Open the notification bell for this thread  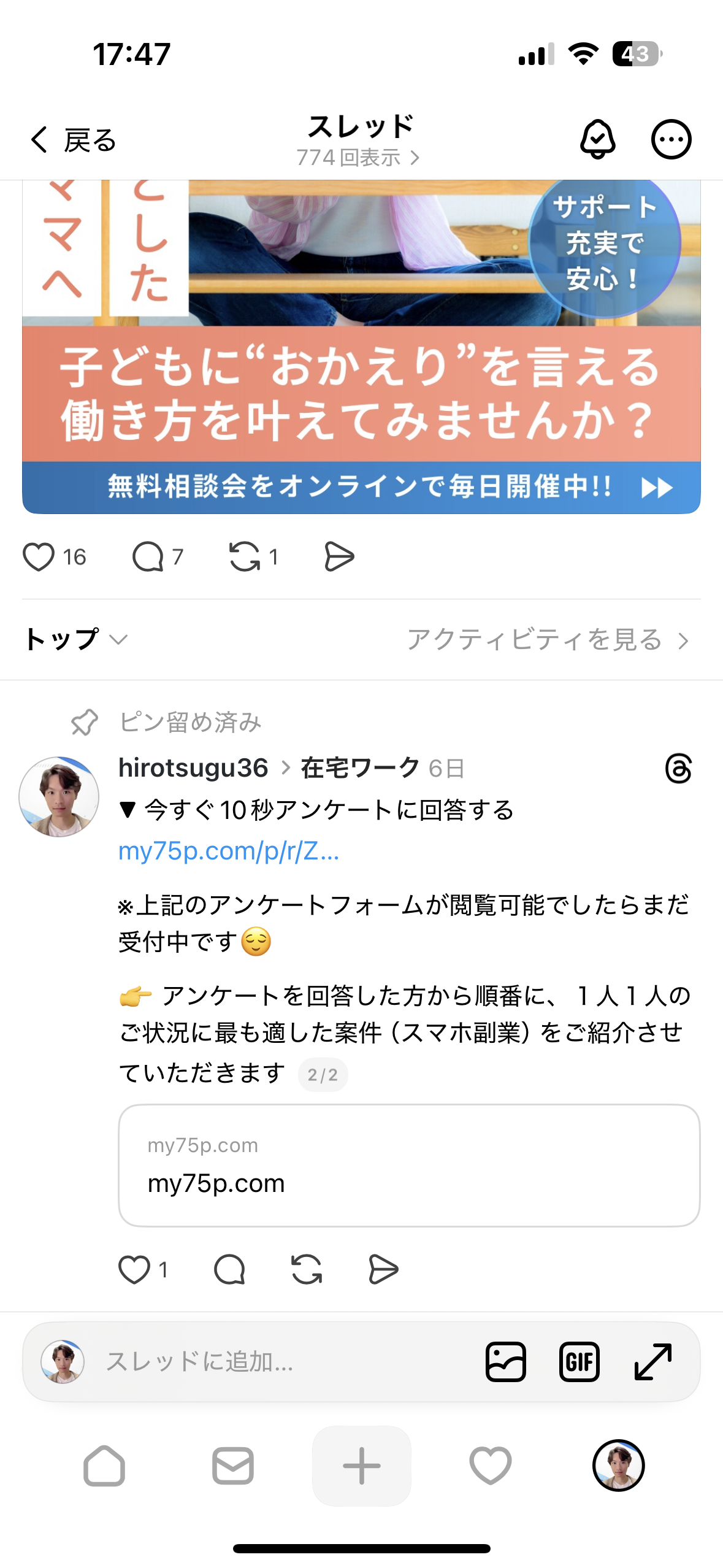pyautogui.click(x=597, y=140)
